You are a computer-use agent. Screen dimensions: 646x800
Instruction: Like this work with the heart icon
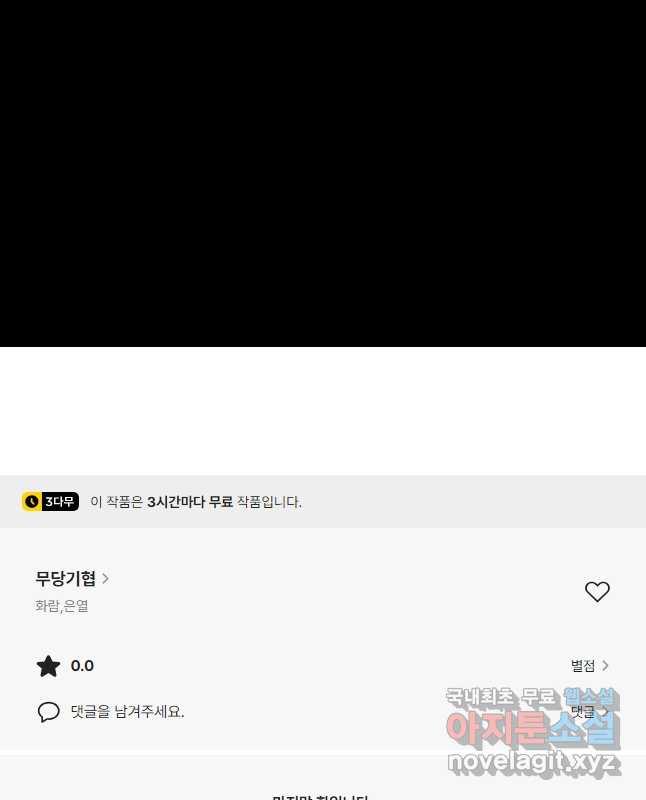pos(597,591)
